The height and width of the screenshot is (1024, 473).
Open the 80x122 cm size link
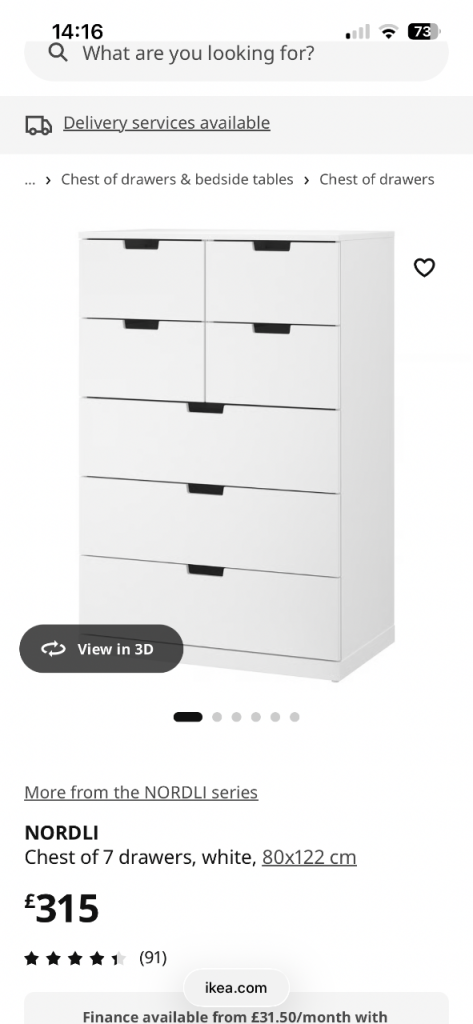click(309, 857)
